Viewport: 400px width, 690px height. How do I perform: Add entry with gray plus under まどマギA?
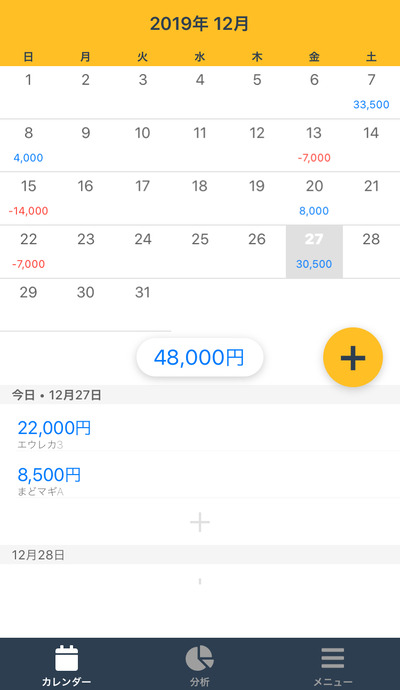(200, 522)
